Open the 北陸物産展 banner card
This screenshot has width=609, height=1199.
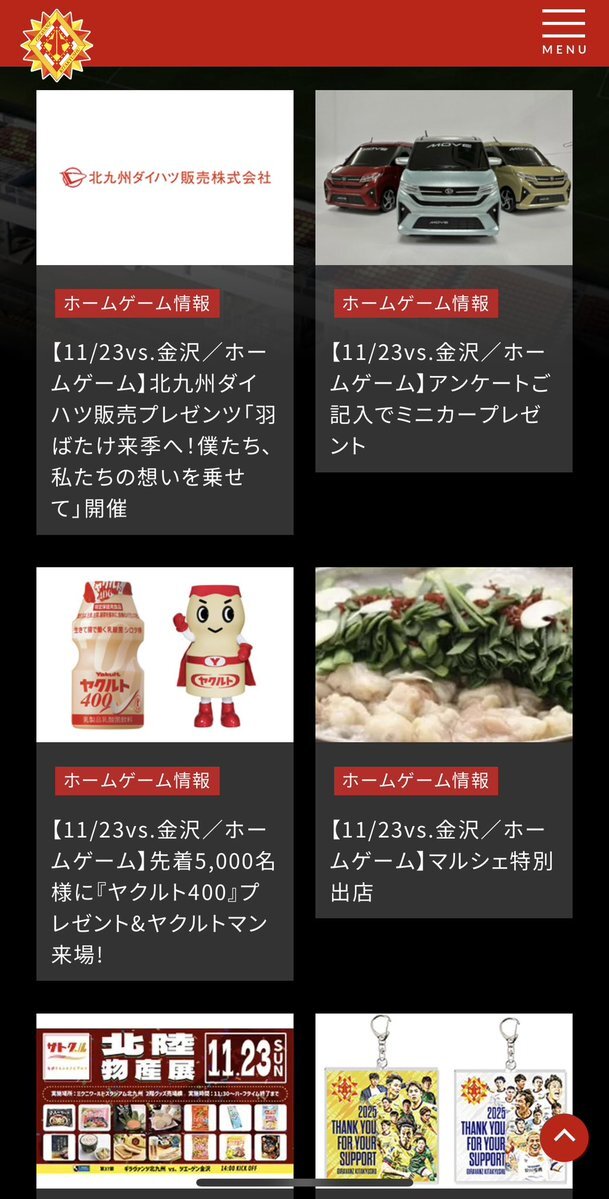tap(165, 1100)
